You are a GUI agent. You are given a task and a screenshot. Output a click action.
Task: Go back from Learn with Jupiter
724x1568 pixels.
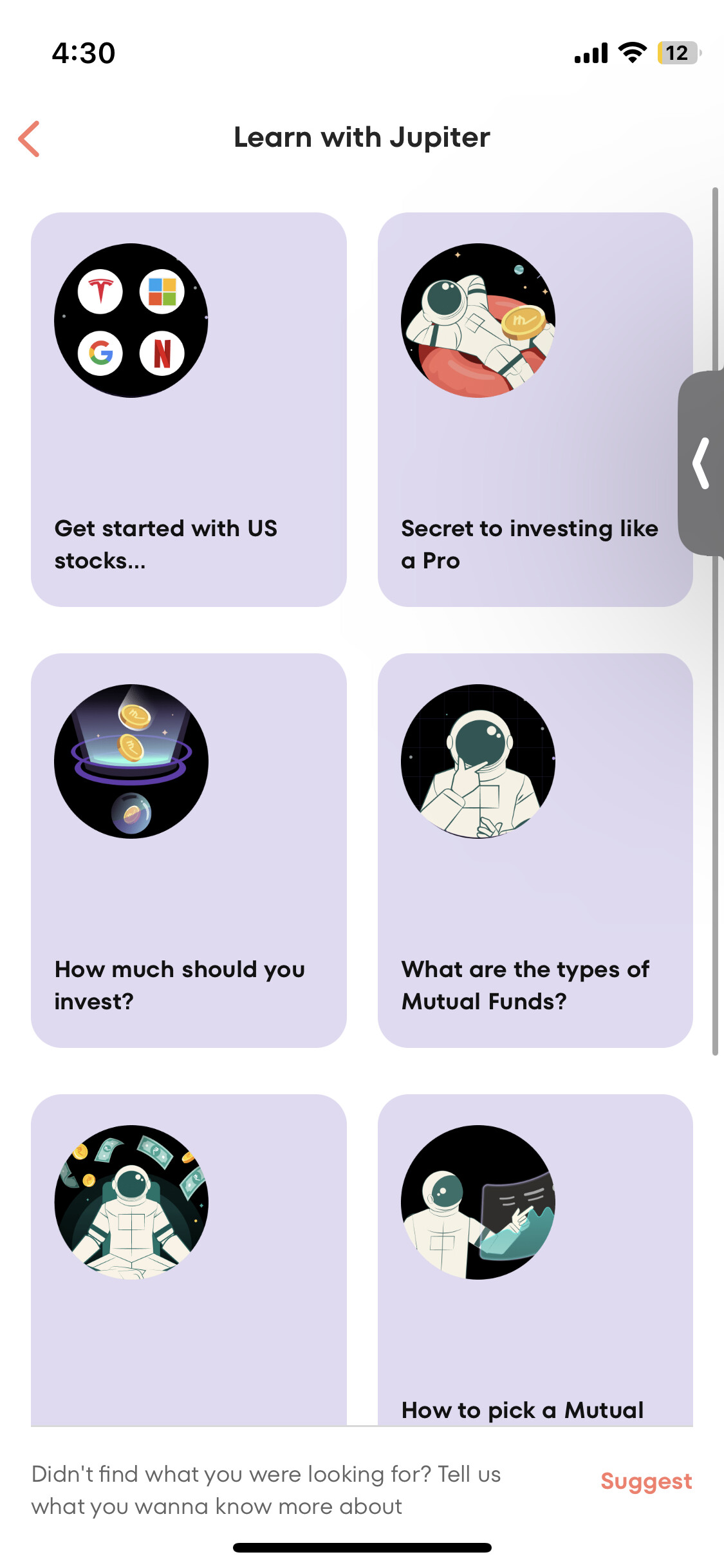(30, 138)
